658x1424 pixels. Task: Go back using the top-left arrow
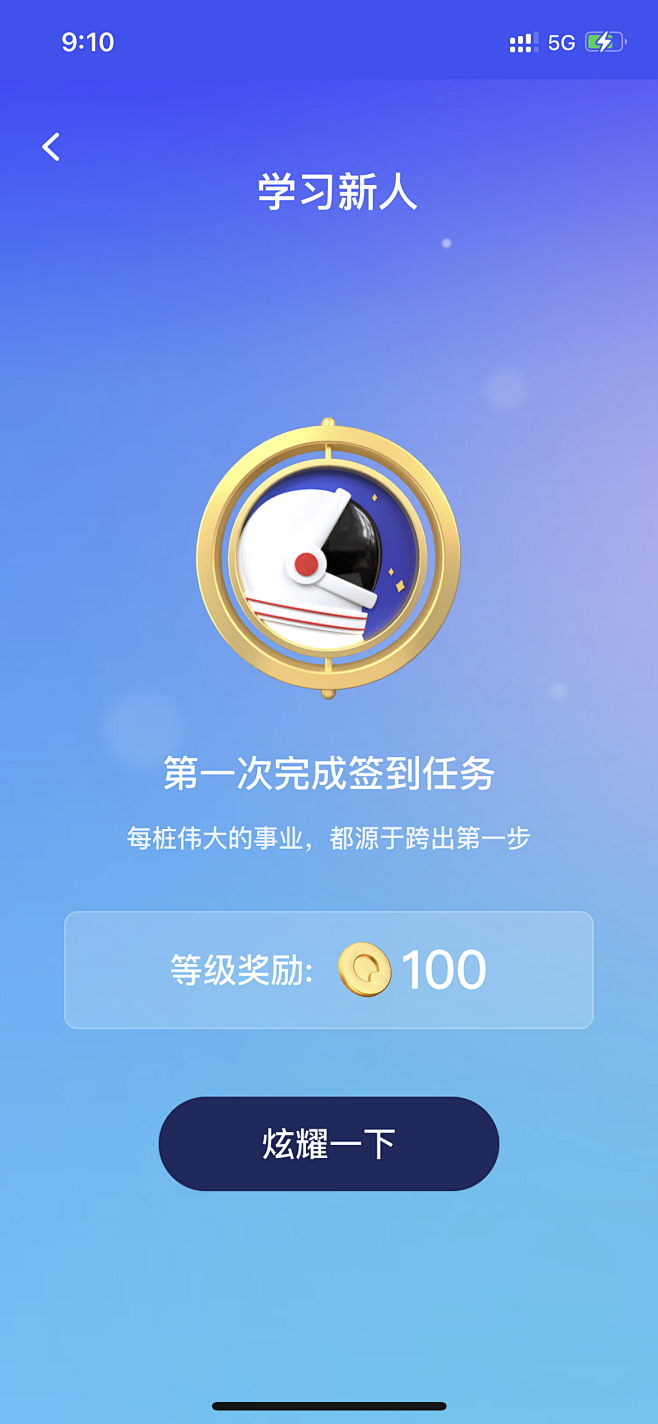[51, 147]
